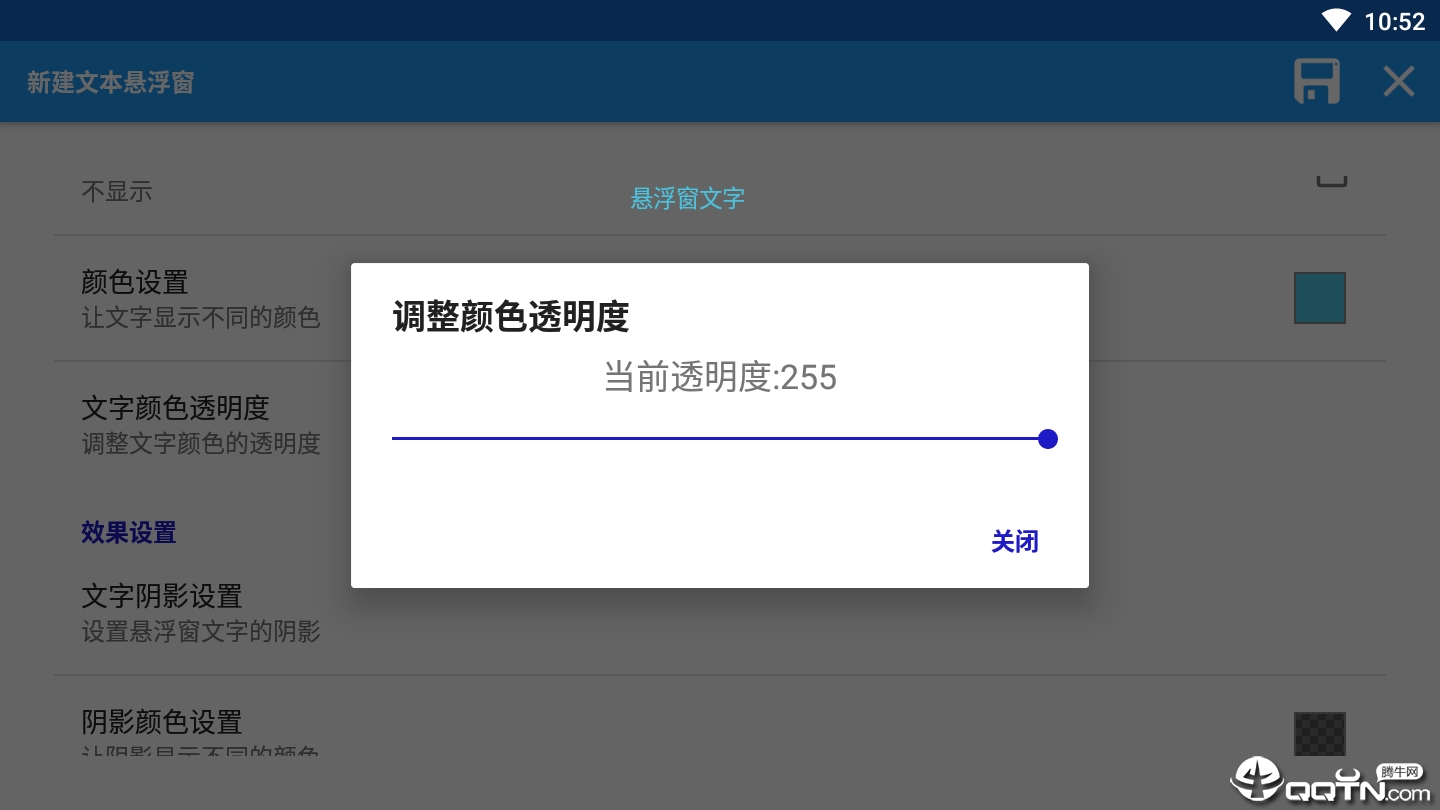Toggle the 不显示 checkbox

pos(1331,180)
